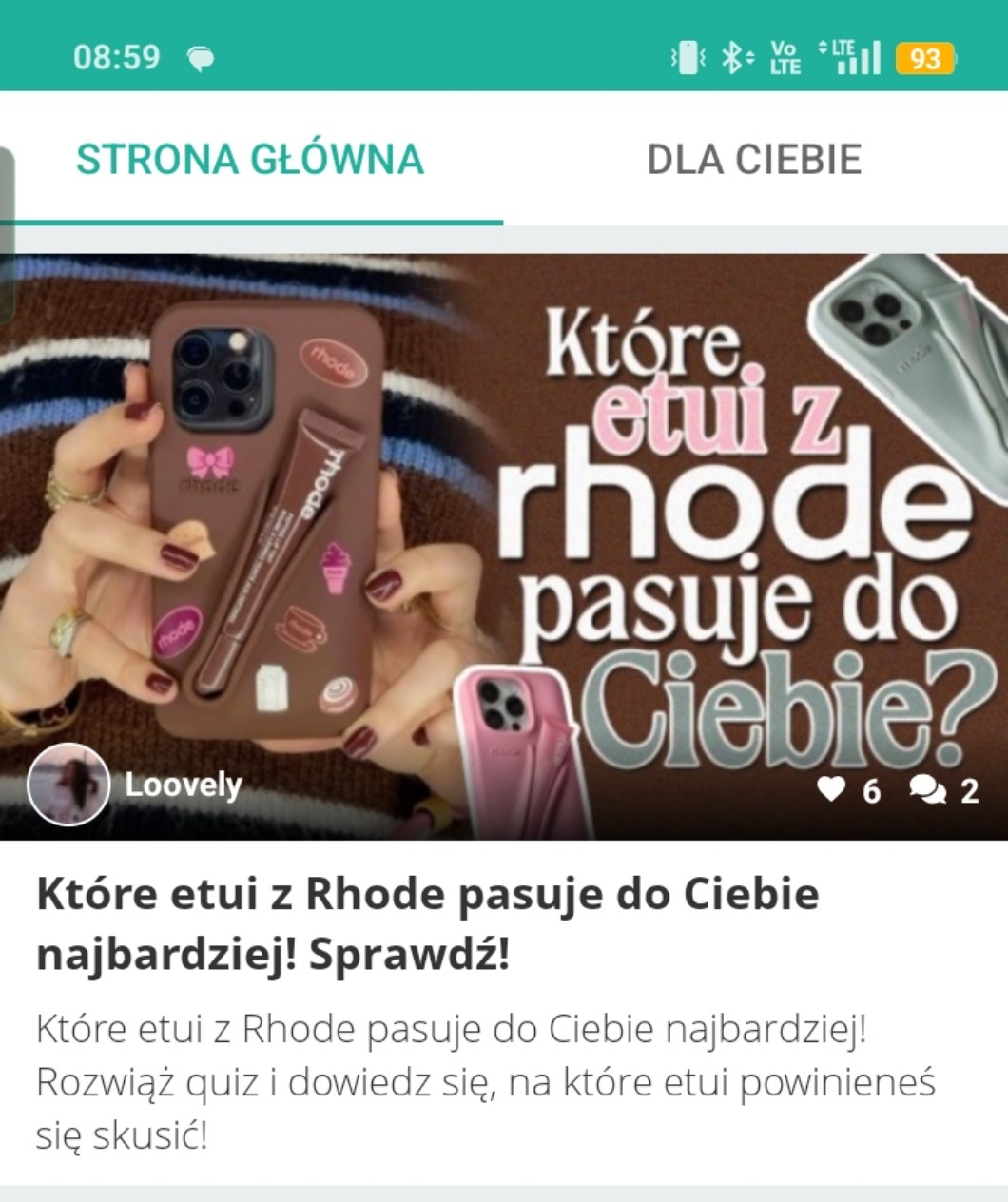Switch to the Dla Ciebie tab
Viewport: 1008px width, 1202px height.
(754, 160)
